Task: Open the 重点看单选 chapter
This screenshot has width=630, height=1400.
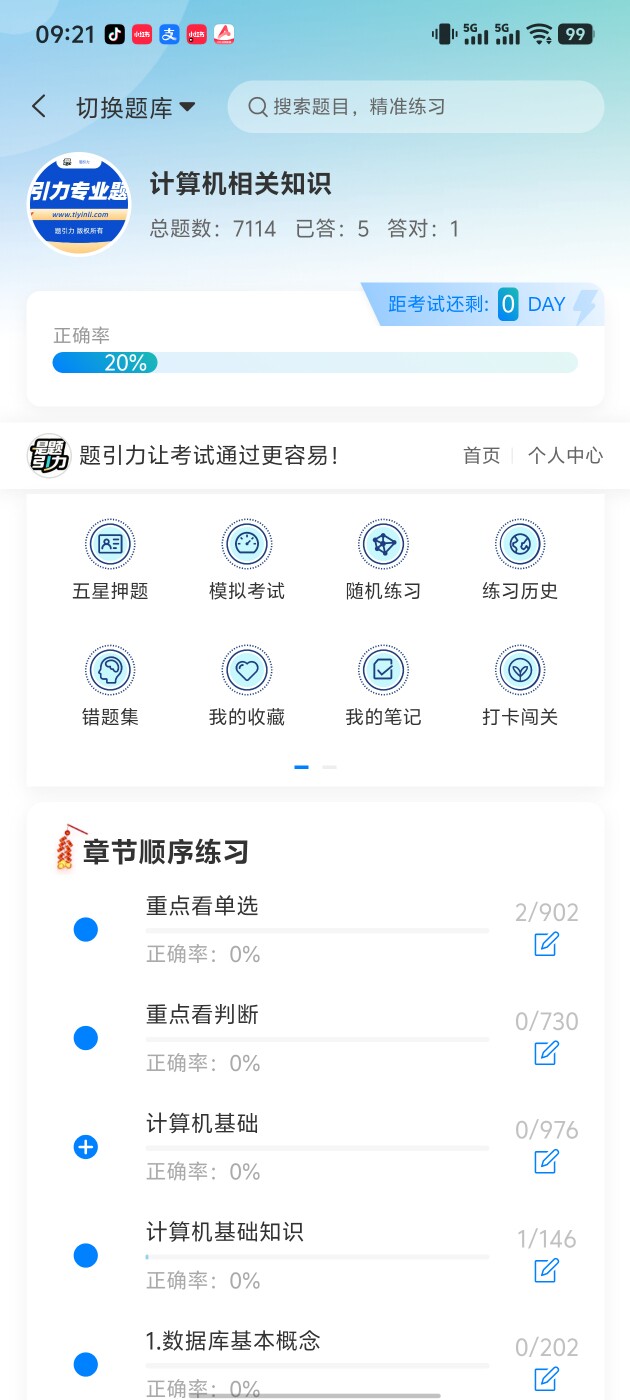Action: [x=202, y=906]
